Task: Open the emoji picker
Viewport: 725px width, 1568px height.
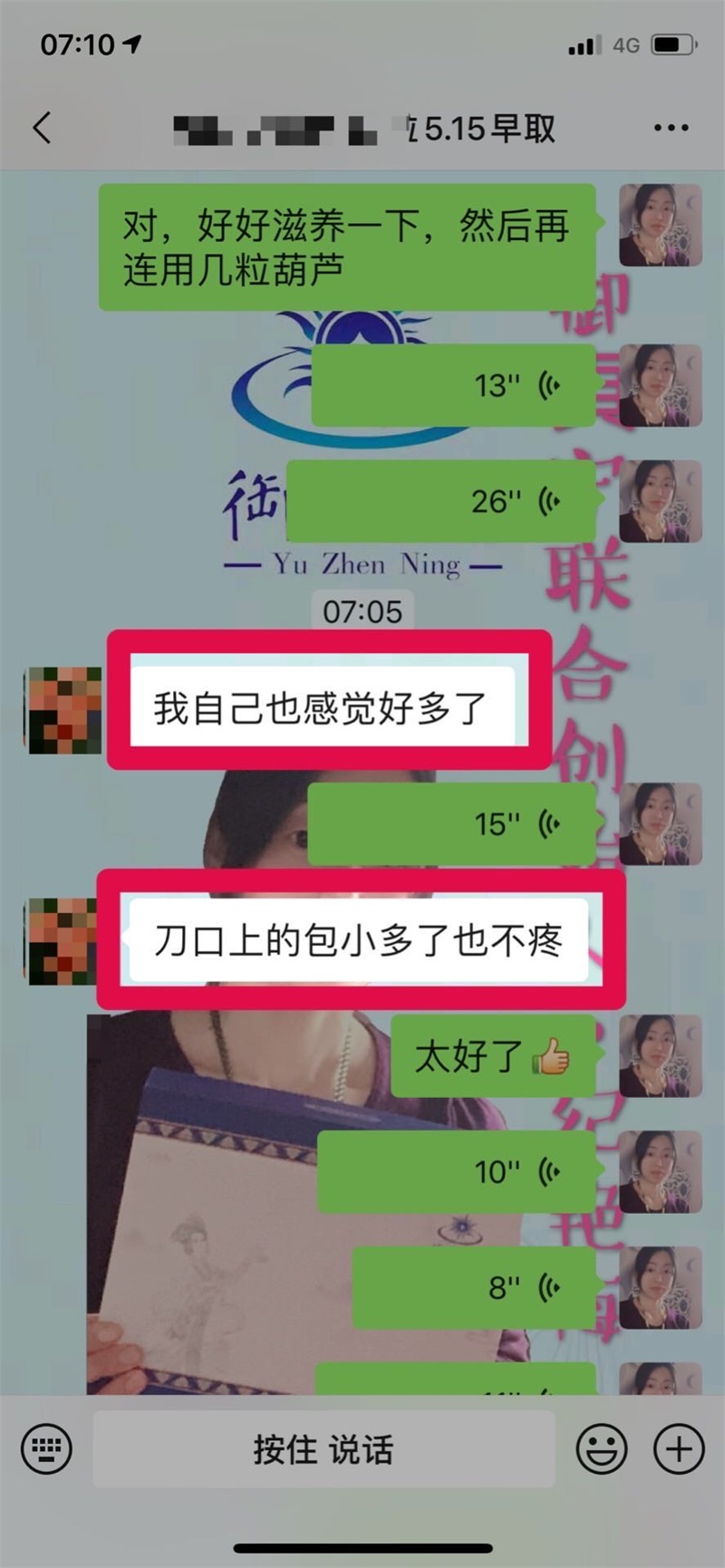Action: pyautogui.click(x=602, y=1449)
